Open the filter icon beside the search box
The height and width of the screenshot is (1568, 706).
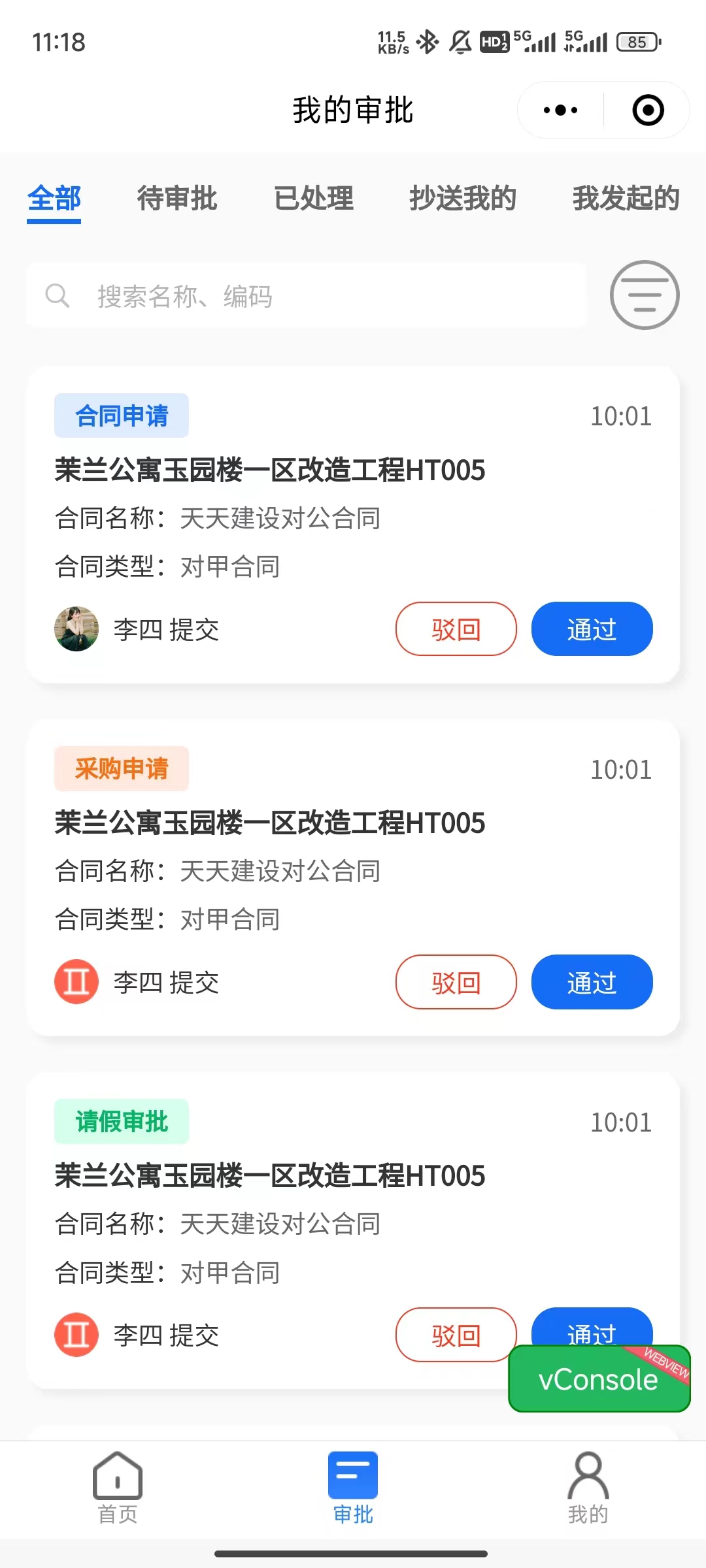point(645,295)
